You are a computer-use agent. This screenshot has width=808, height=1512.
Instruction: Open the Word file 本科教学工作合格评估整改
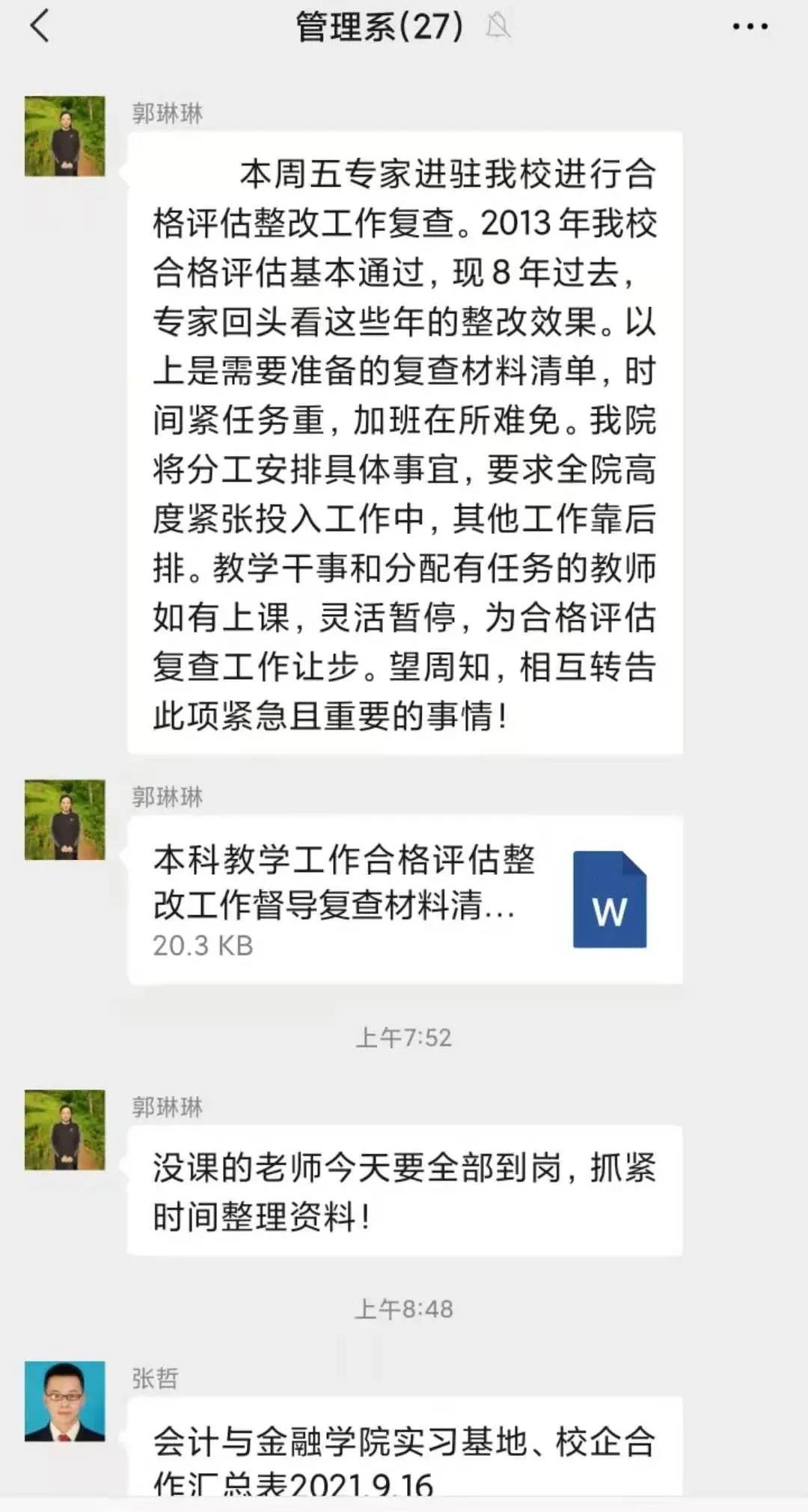coord(405,900)
